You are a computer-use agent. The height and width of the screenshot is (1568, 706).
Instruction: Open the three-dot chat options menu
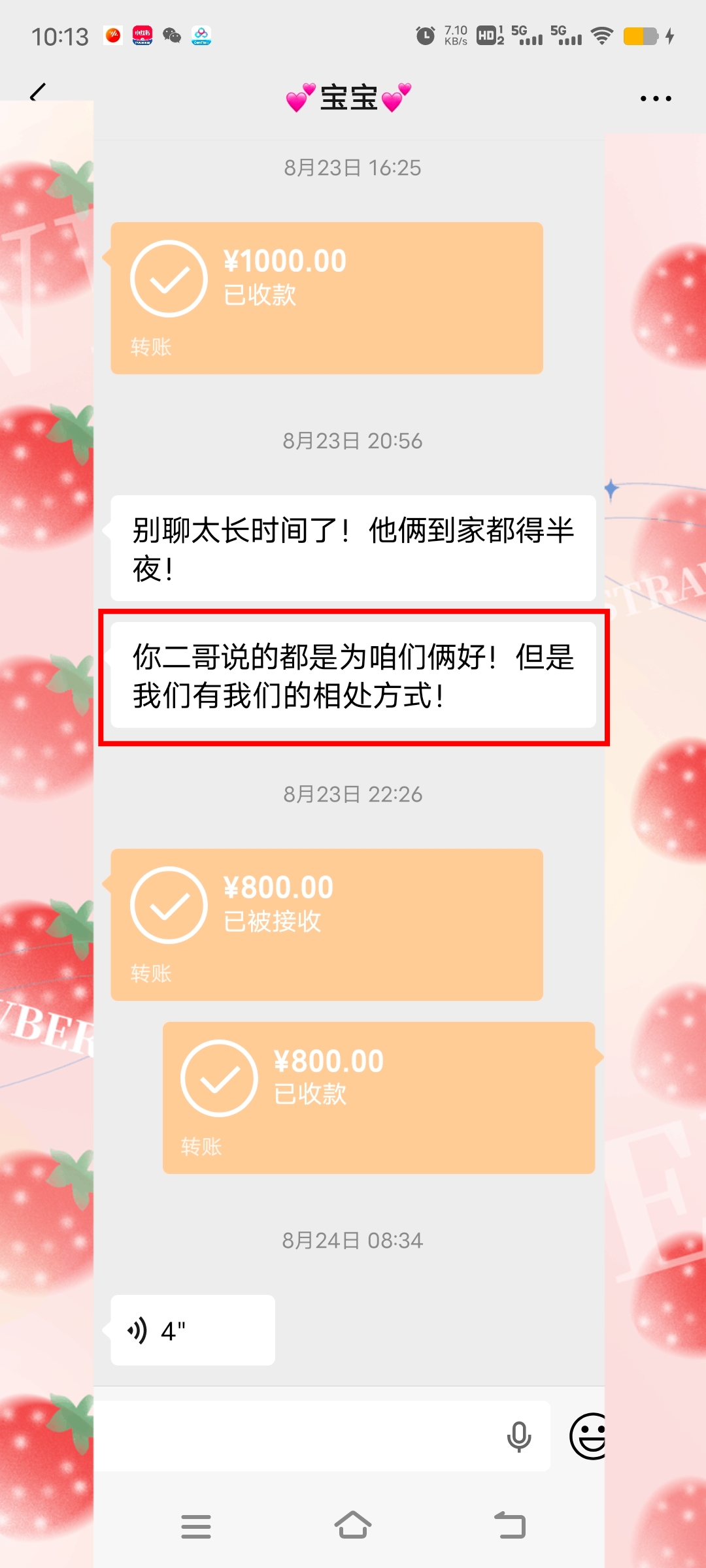click(656, 99)
